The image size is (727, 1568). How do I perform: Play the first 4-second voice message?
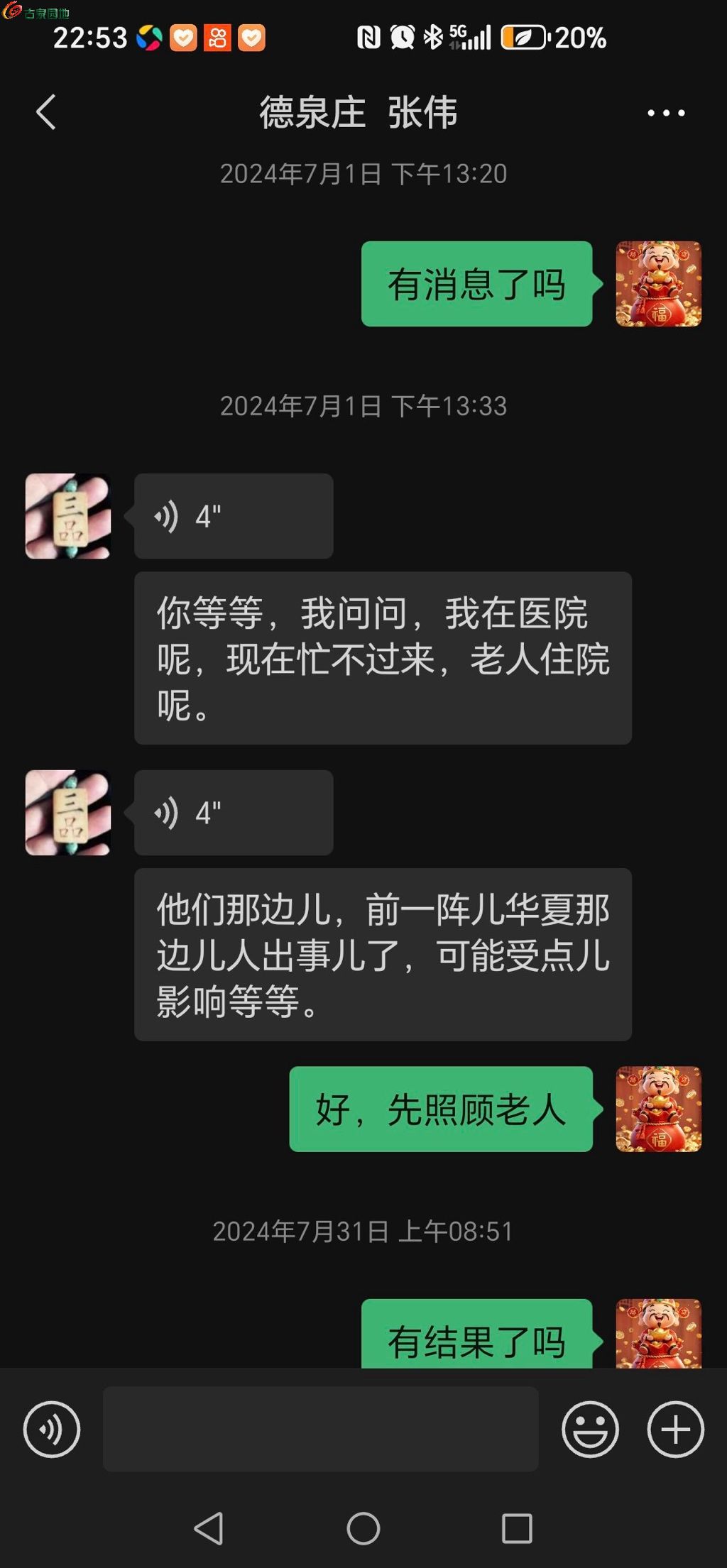[x=234, y=516]
